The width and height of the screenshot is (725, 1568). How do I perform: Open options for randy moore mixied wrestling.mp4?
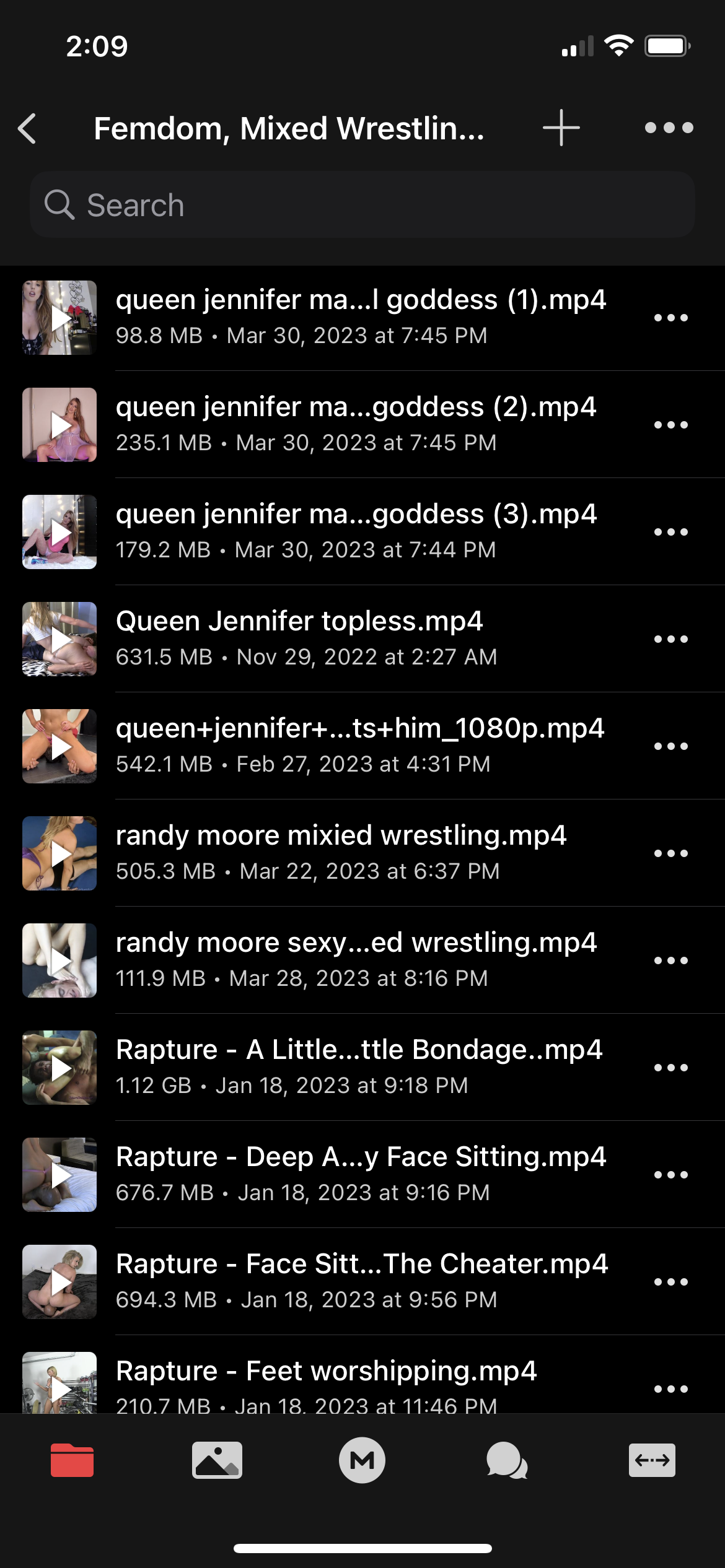670,853
